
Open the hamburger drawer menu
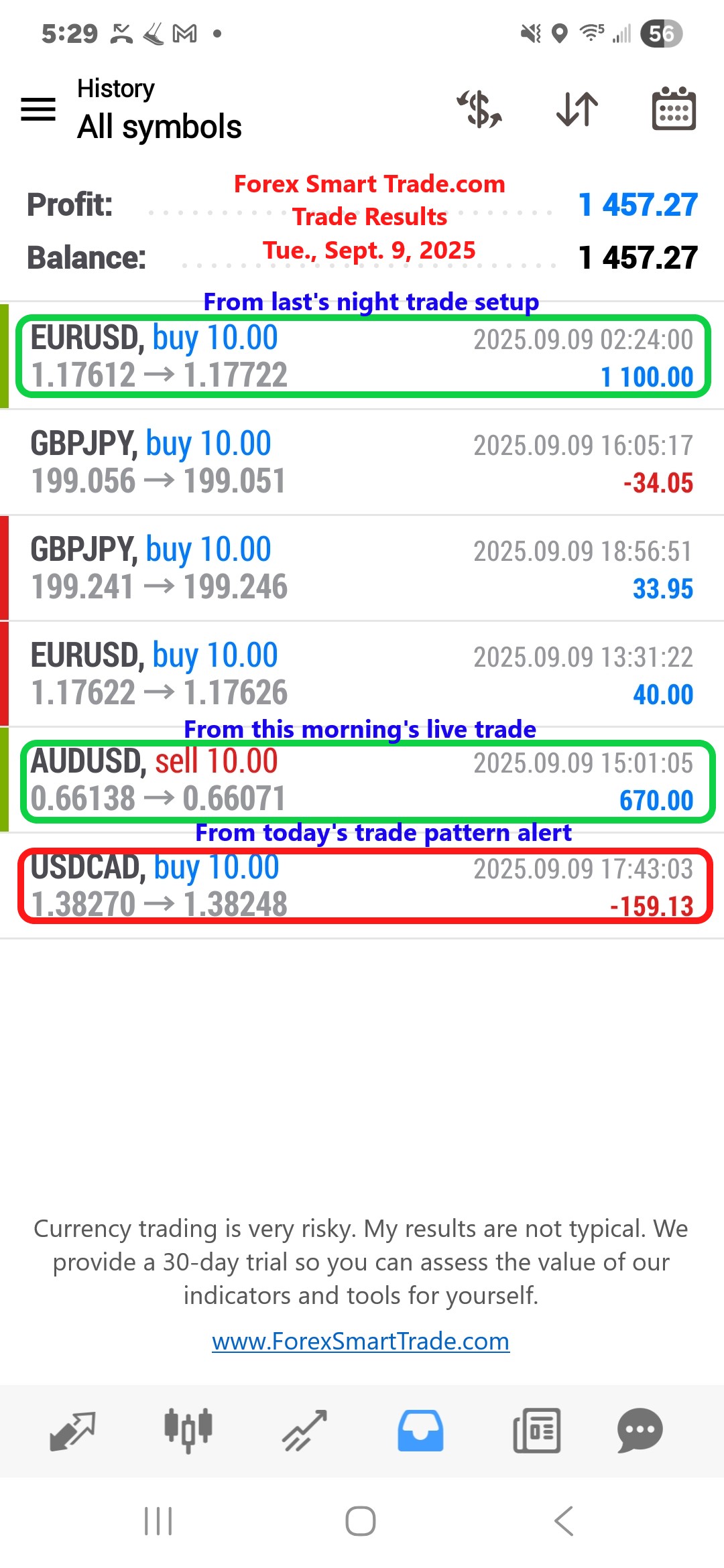[x=38, y=109]
